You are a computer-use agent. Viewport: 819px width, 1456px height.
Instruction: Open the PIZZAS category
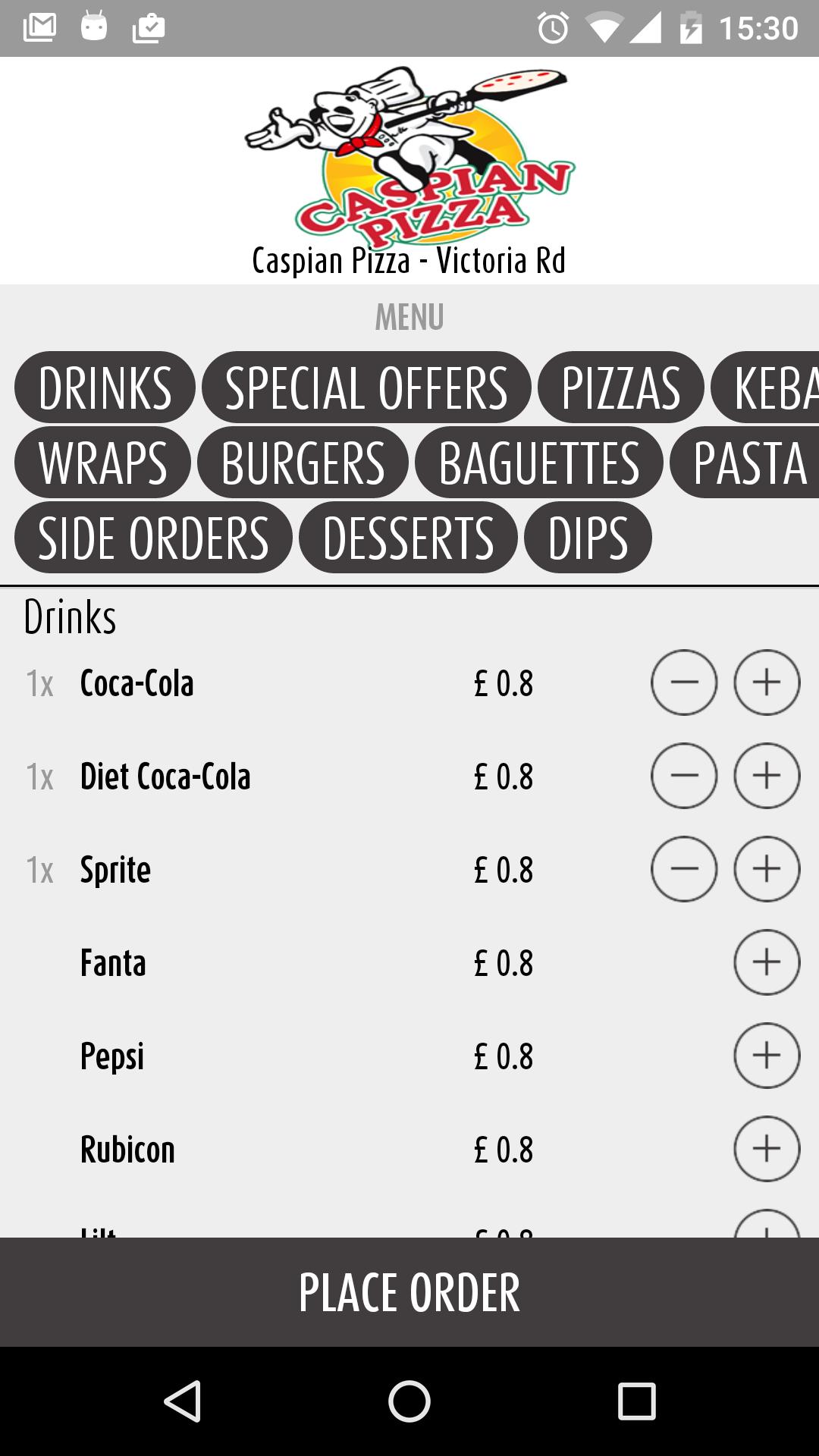622,388
